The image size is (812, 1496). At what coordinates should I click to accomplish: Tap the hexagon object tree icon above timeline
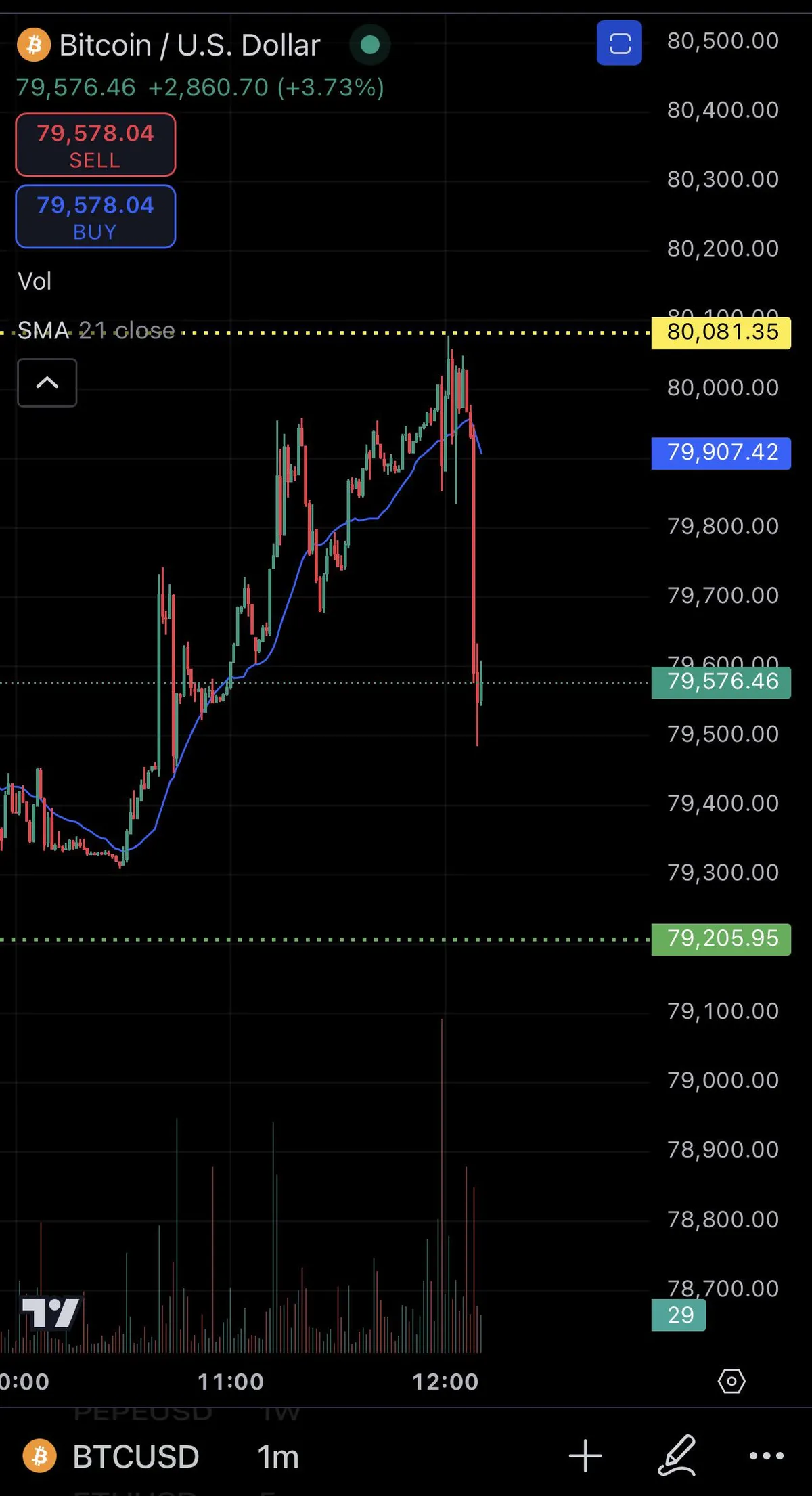point(733,1382)
